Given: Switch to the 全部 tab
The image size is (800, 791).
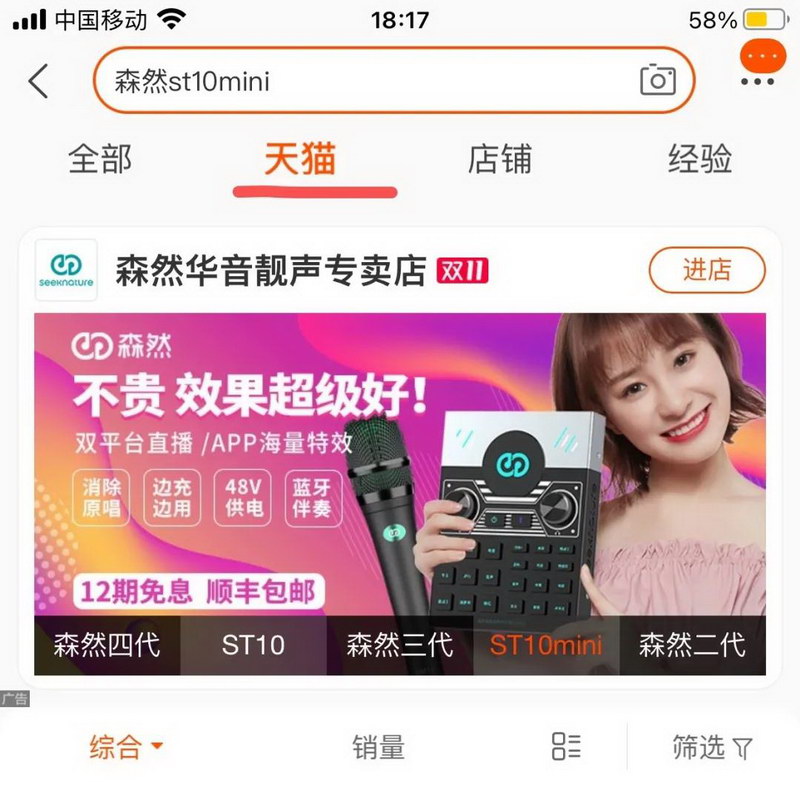Looking at the screenshot, I should pyautogui.click(x=100, y=160).
